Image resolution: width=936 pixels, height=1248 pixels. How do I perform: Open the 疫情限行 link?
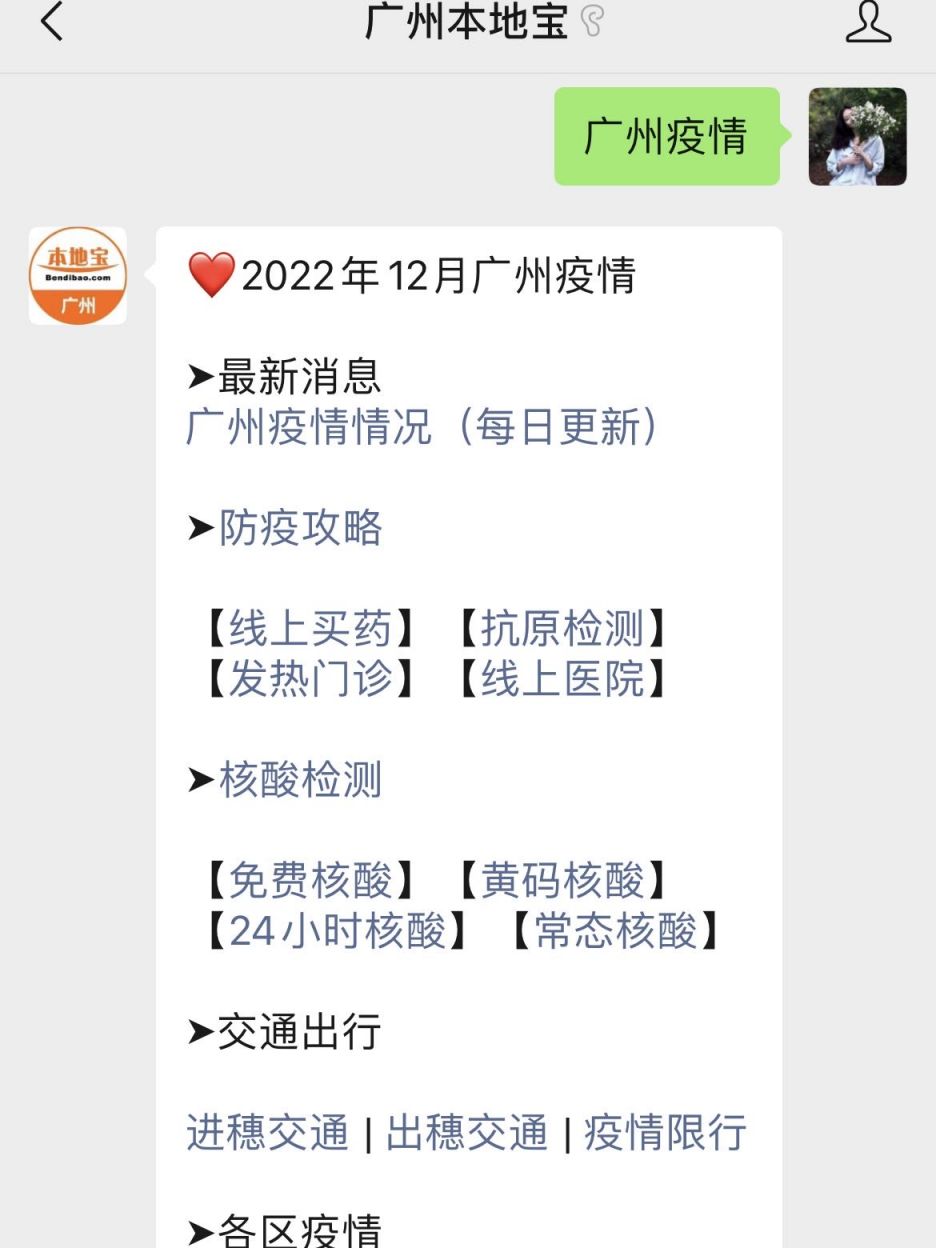(665, 1133)
